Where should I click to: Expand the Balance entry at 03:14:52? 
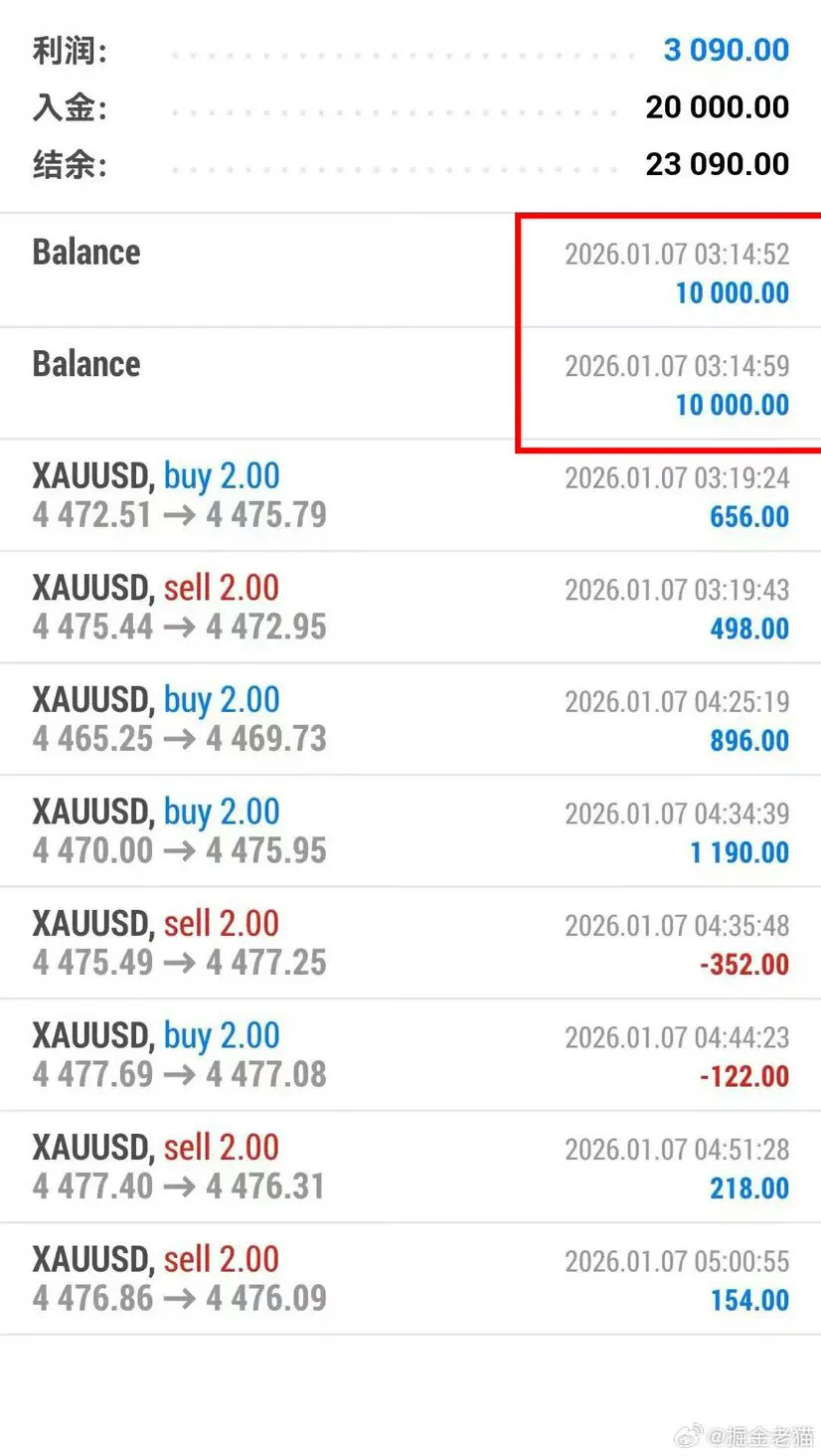(410, 271)
